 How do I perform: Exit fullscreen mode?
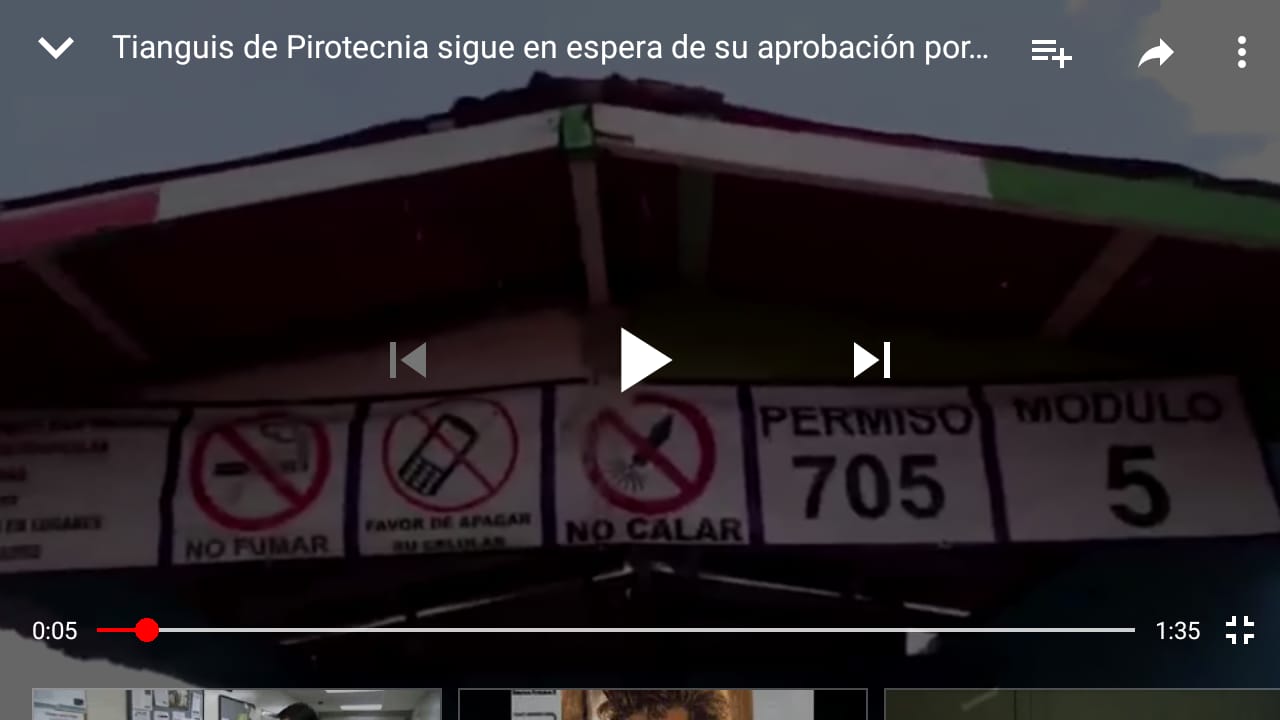(x=1240, y=630)
